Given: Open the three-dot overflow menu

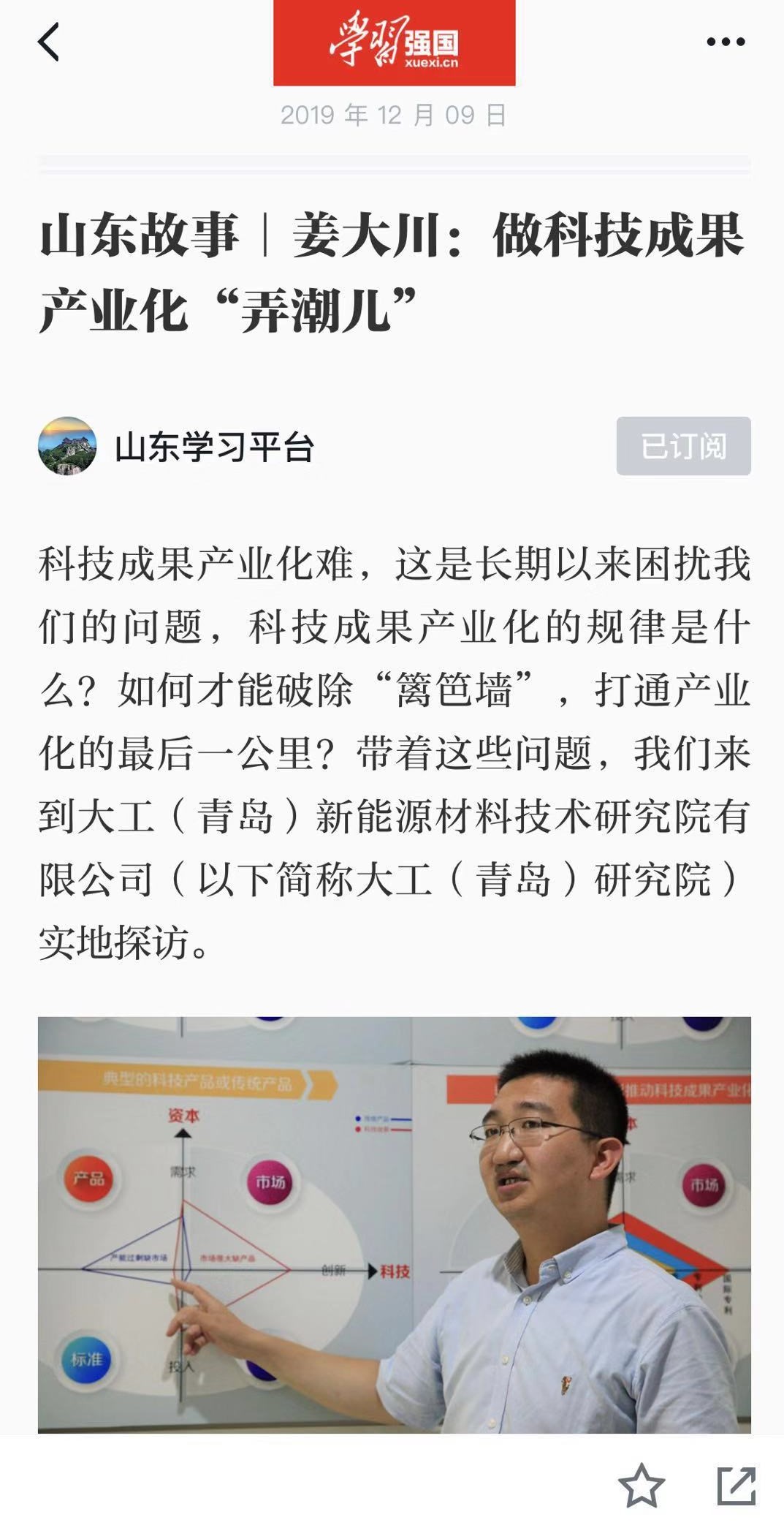Looking at the screenshot, I should (725, 42).
